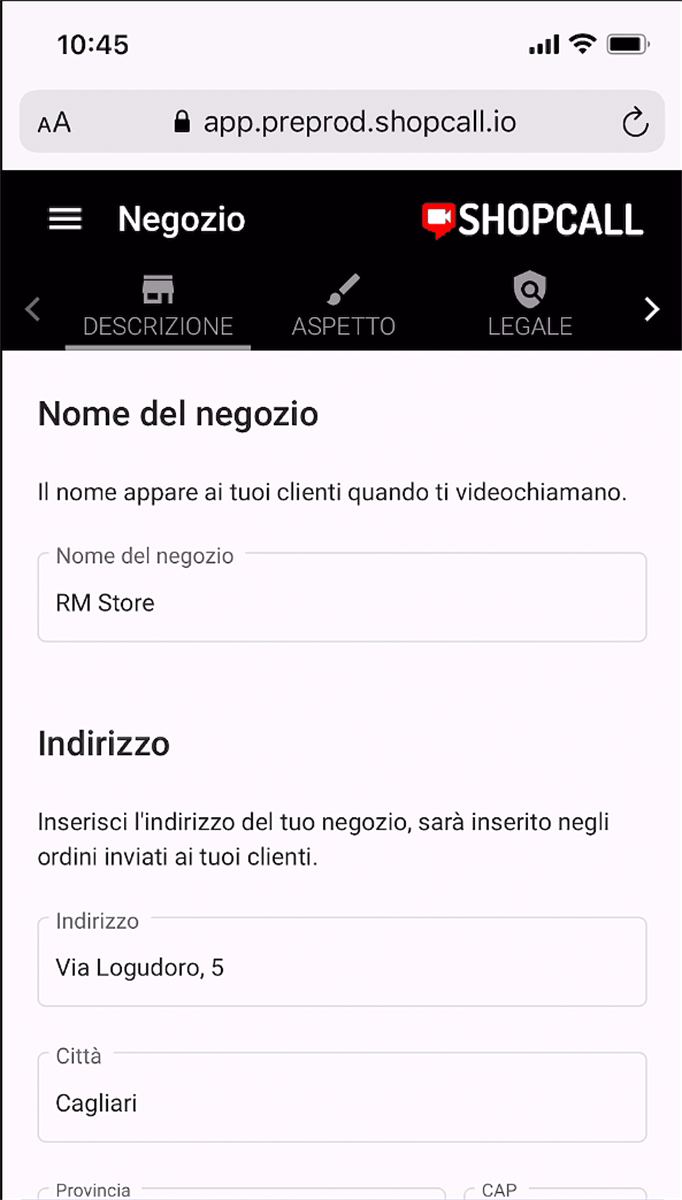Edit the Nome del negozio field
Viewport: 682px width, 1200px height.
(342, 597)
